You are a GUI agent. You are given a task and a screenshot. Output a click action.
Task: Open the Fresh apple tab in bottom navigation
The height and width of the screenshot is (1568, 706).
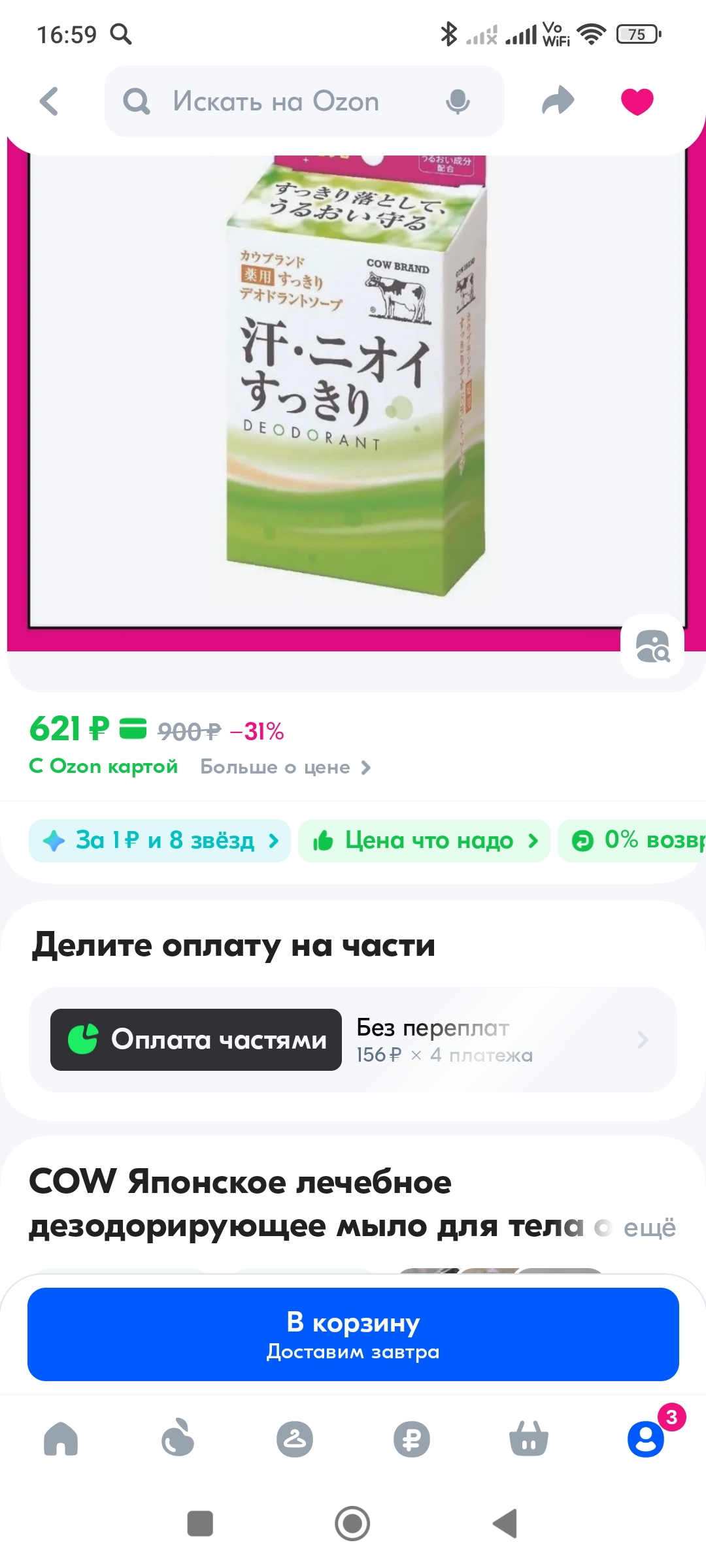pyautogui.click(x=178, y=1439)
